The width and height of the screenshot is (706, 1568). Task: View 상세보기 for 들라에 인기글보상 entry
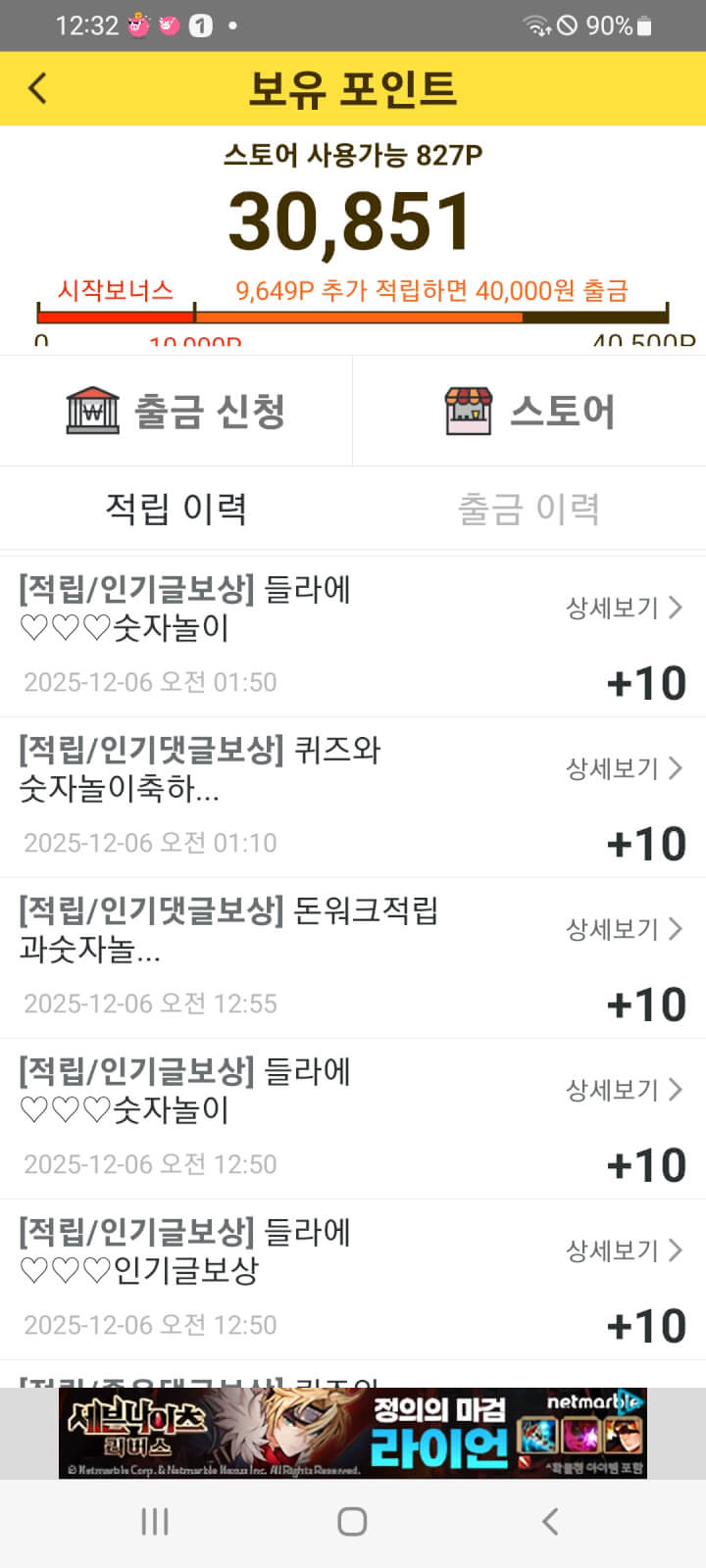click(623, 1250)
